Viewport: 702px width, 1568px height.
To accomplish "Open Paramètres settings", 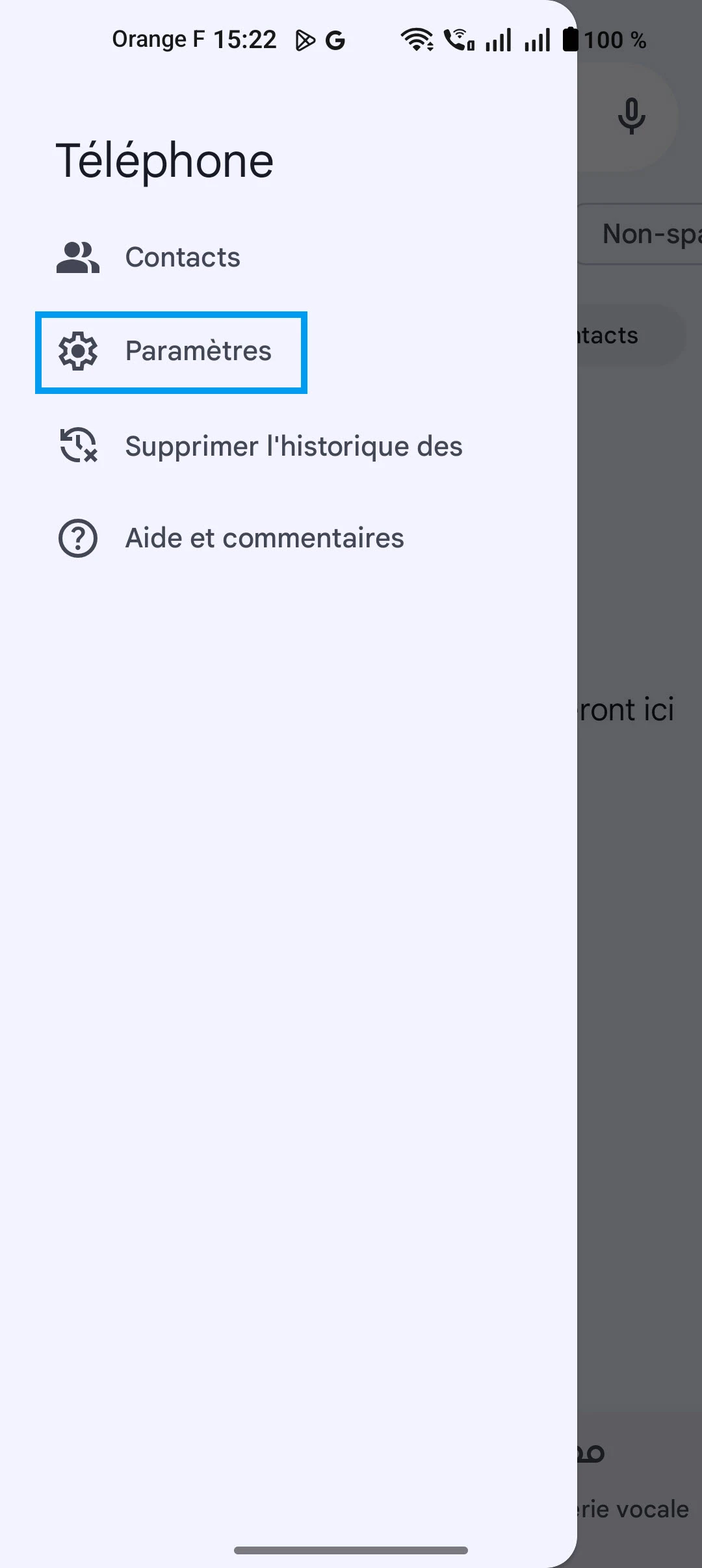I will coord(198,352).
